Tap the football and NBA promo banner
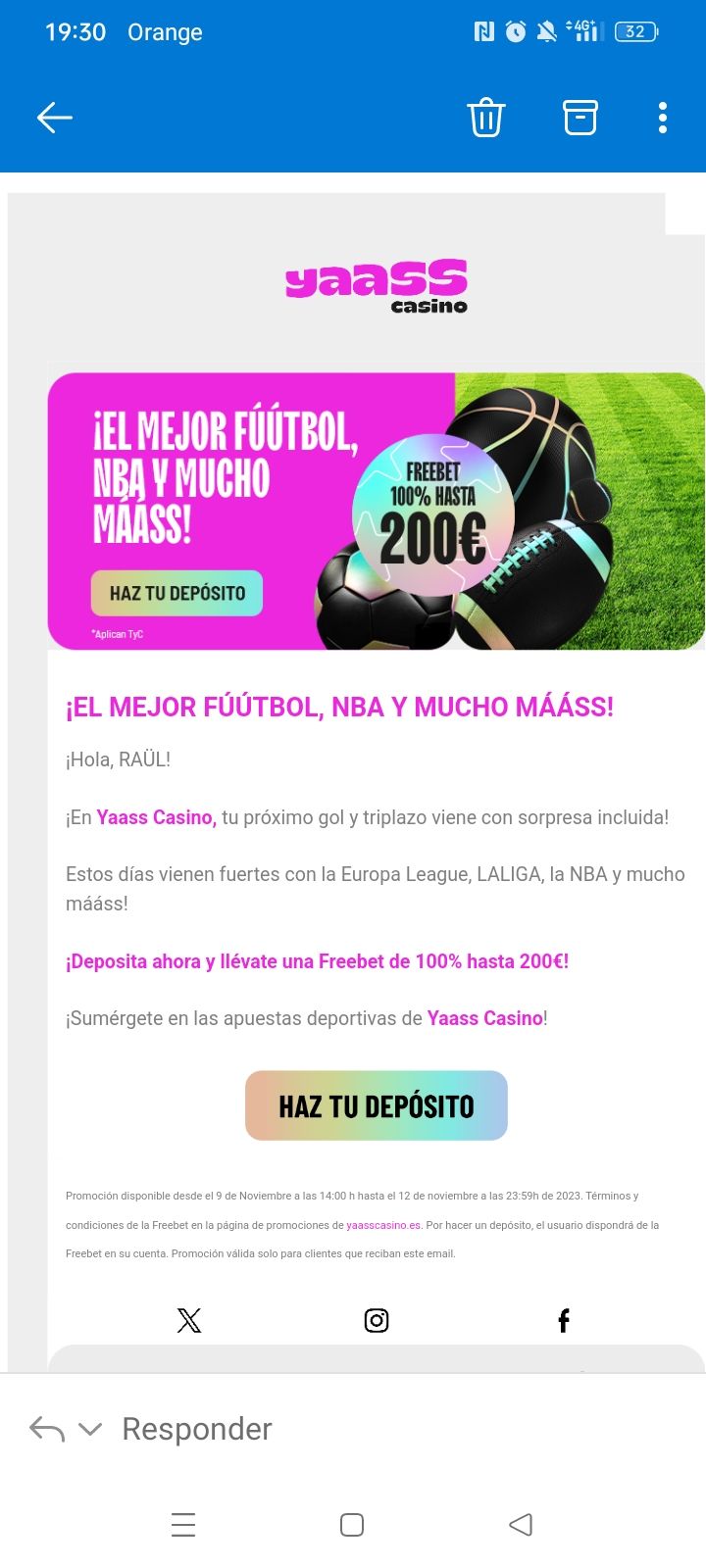Screen dimensions: 706x1568 (x=376, y=511)
